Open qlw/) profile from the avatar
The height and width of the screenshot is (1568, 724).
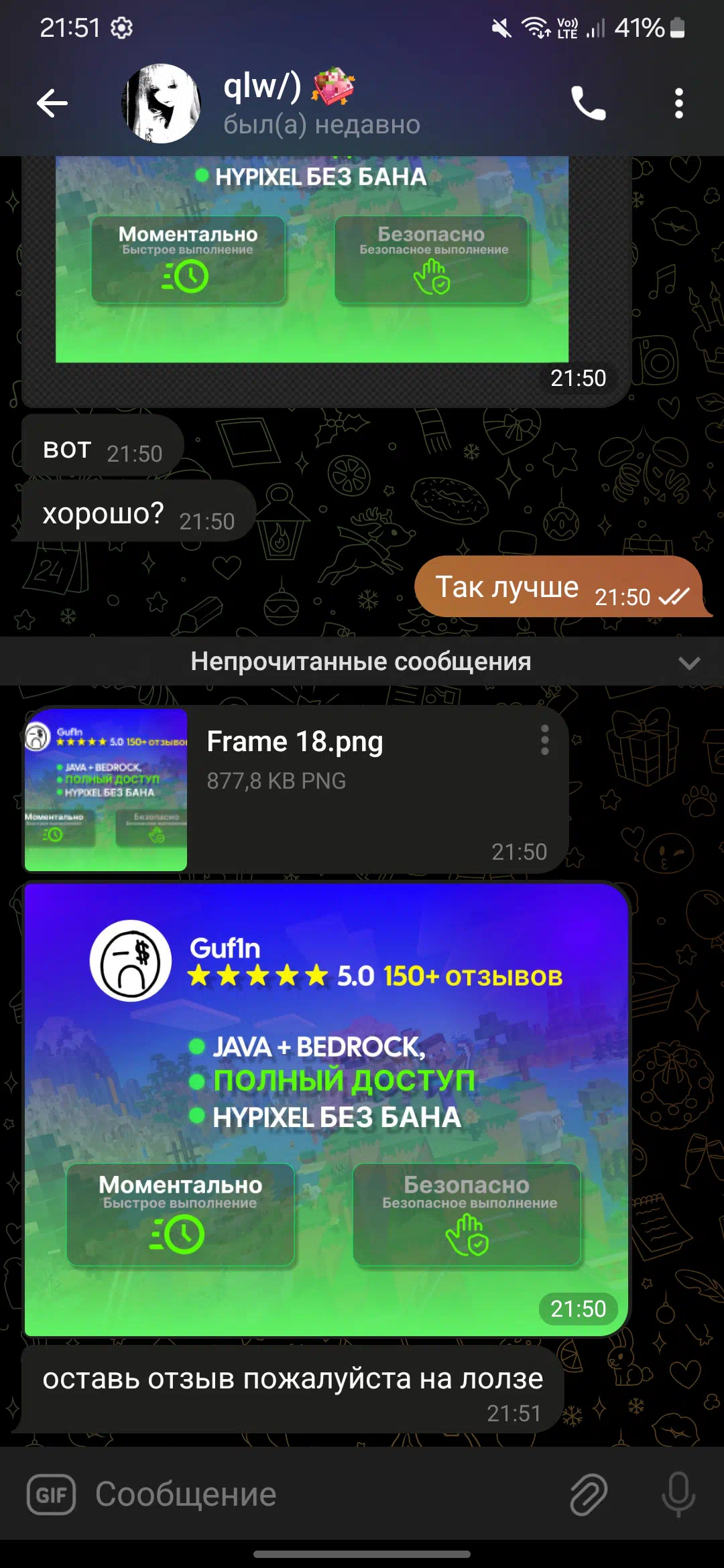click(161, 103)
